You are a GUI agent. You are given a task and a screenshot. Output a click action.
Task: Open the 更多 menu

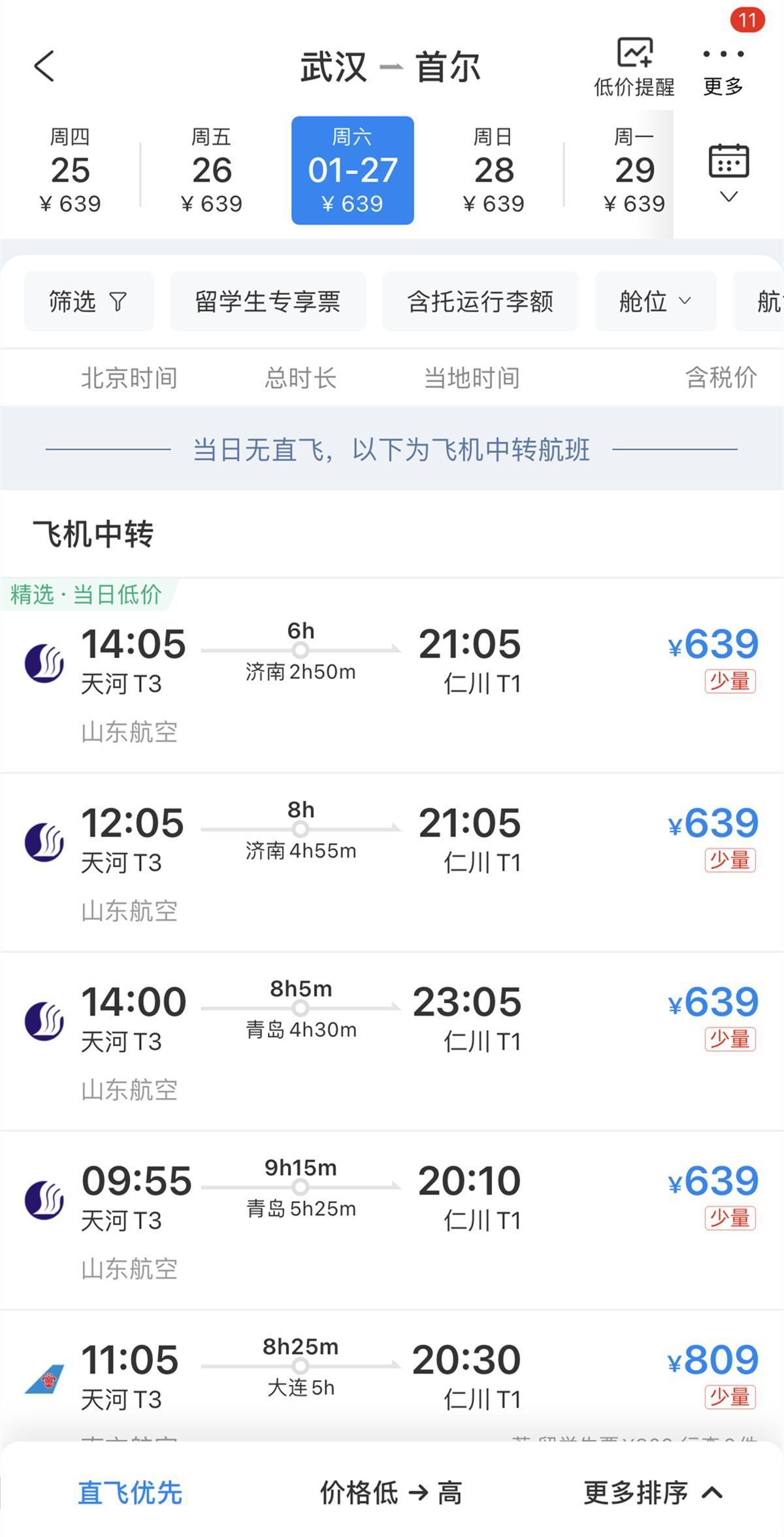pos(723,69)
